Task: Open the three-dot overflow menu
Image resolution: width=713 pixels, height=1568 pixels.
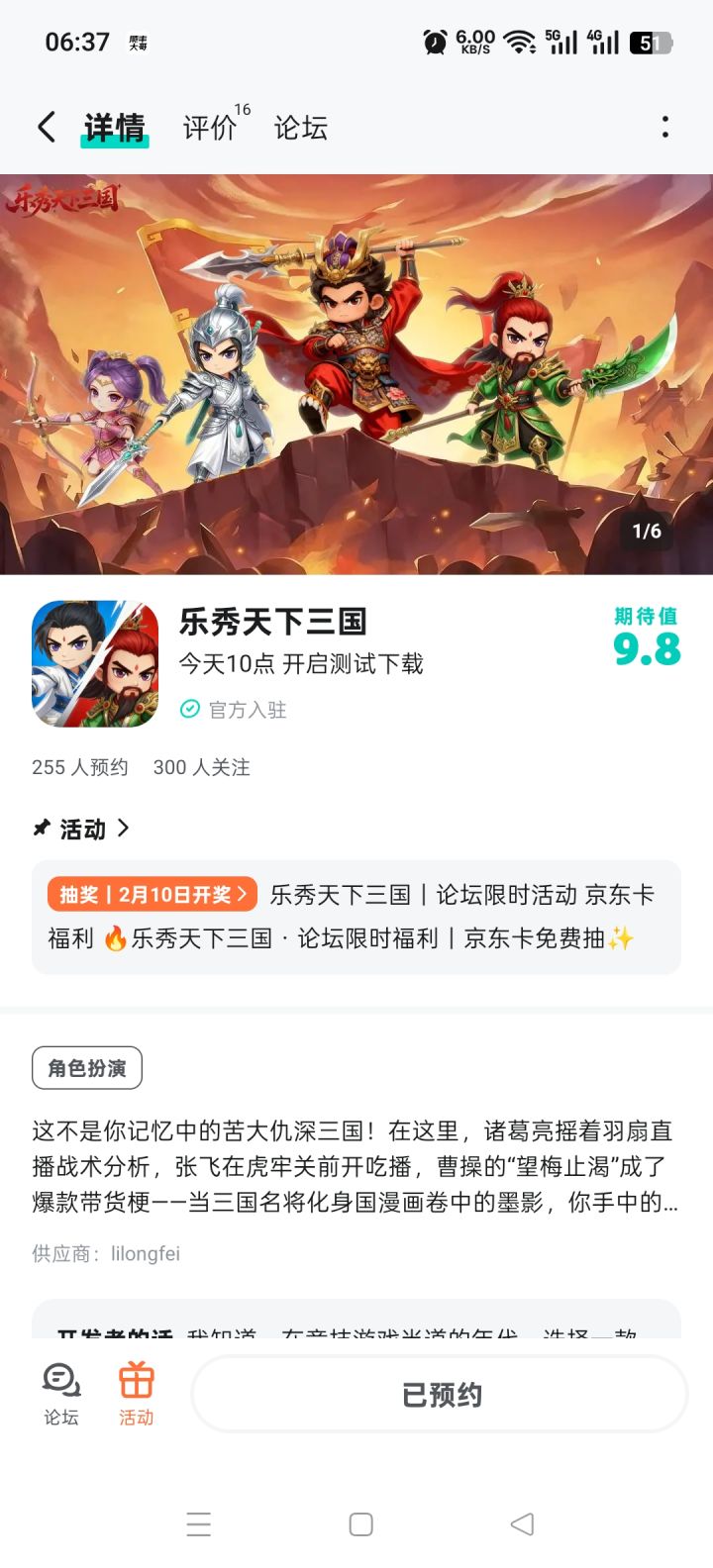Action: point(665,127)
